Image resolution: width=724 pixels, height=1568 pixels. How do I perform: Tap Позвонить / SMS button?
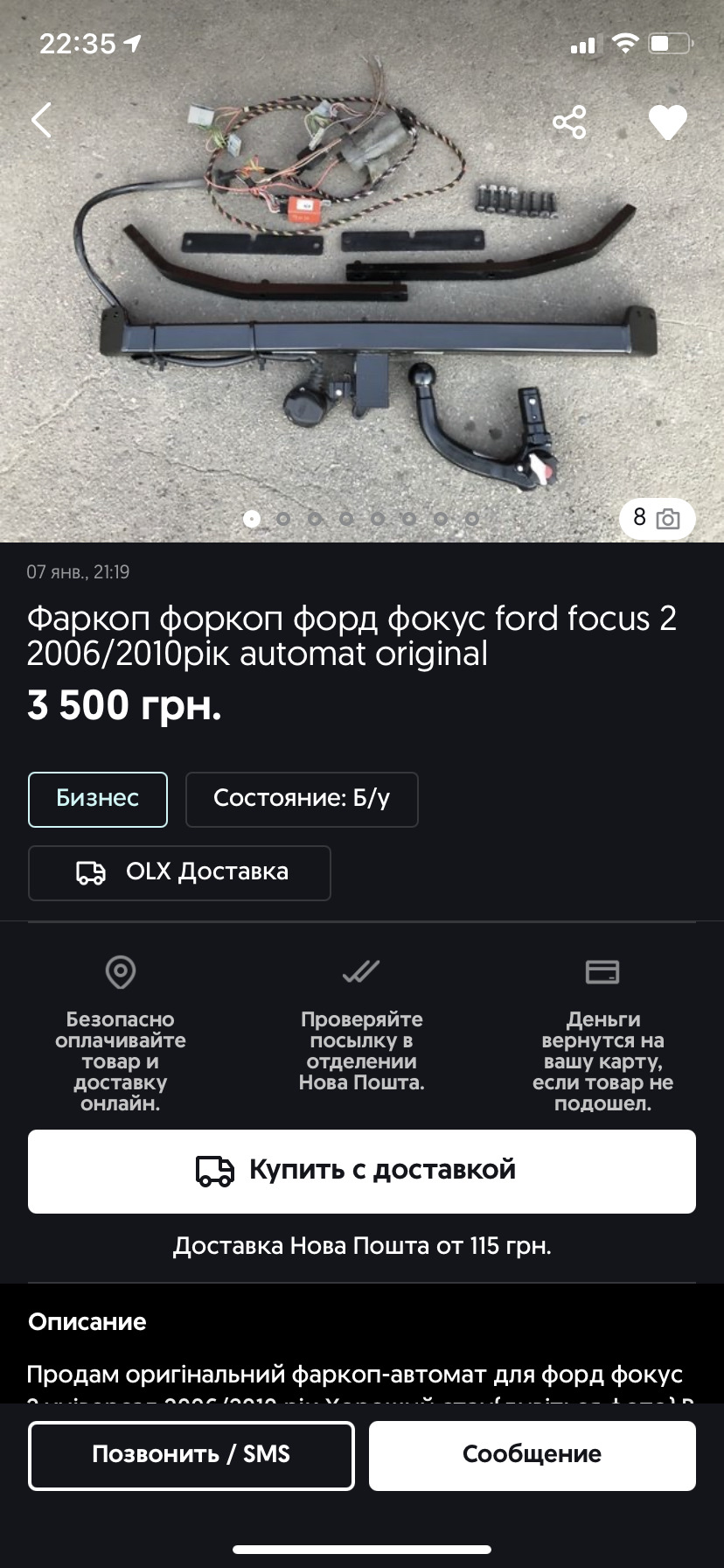pos(191,1455)
